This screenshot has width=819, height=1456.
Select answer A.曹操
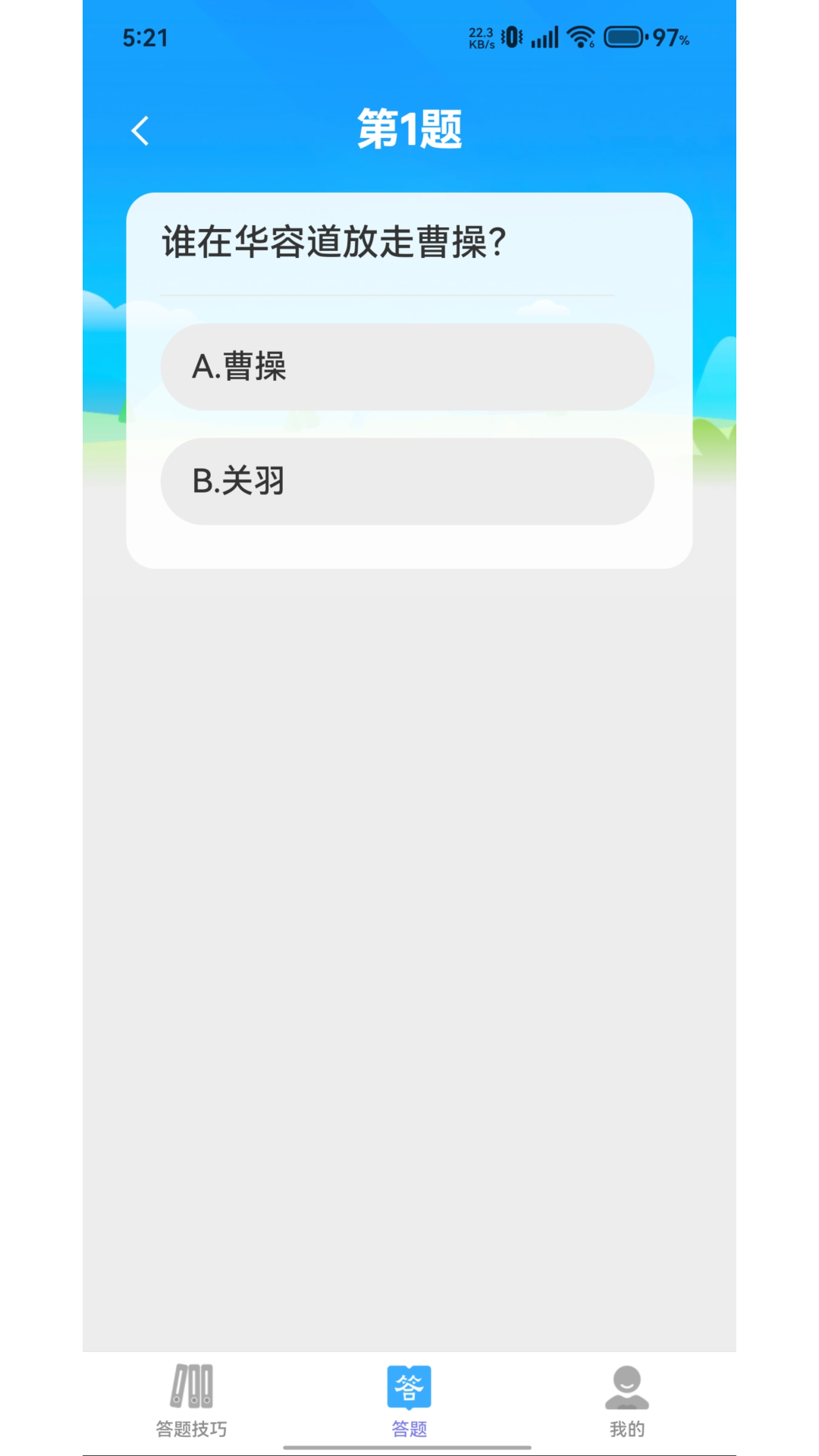pyautogui.click(x=407, y=367)
